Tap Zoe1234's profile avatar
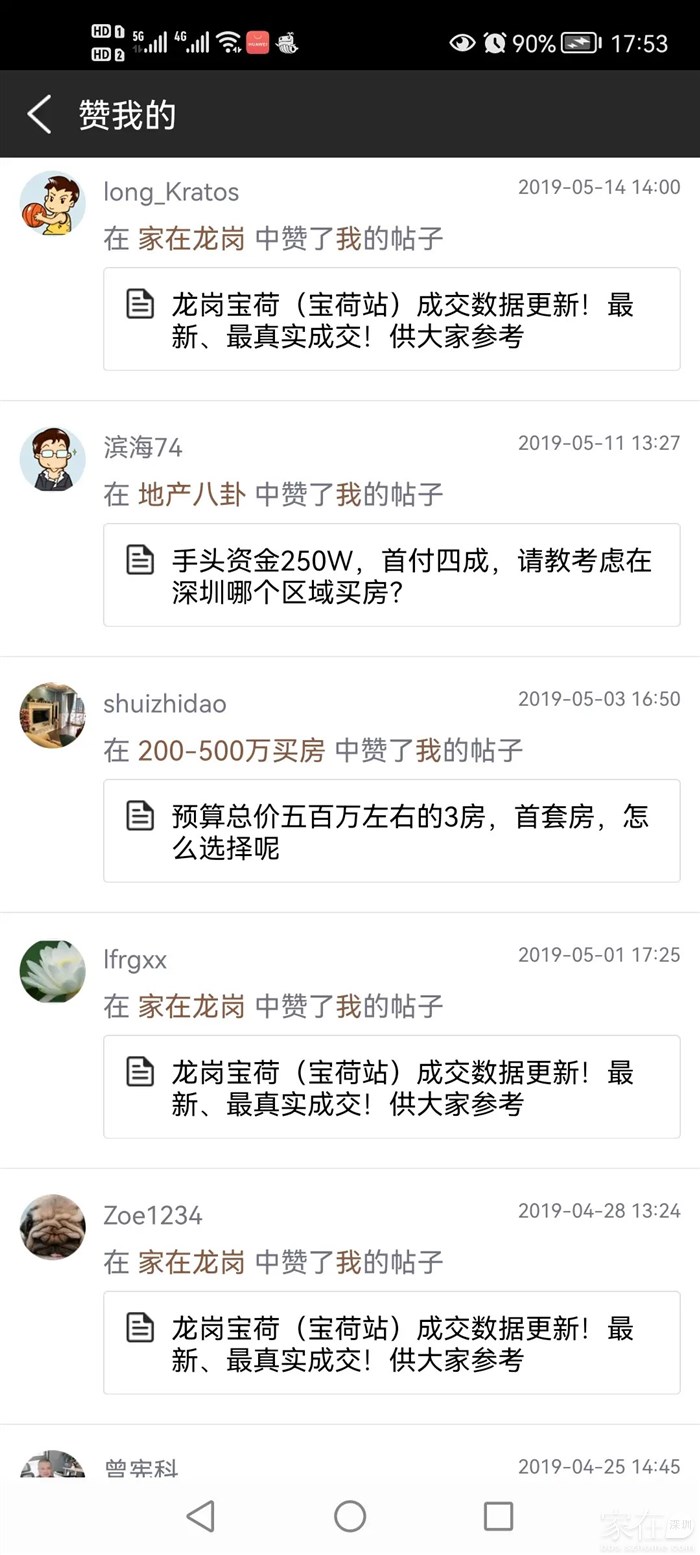 tap(52, 1227)
